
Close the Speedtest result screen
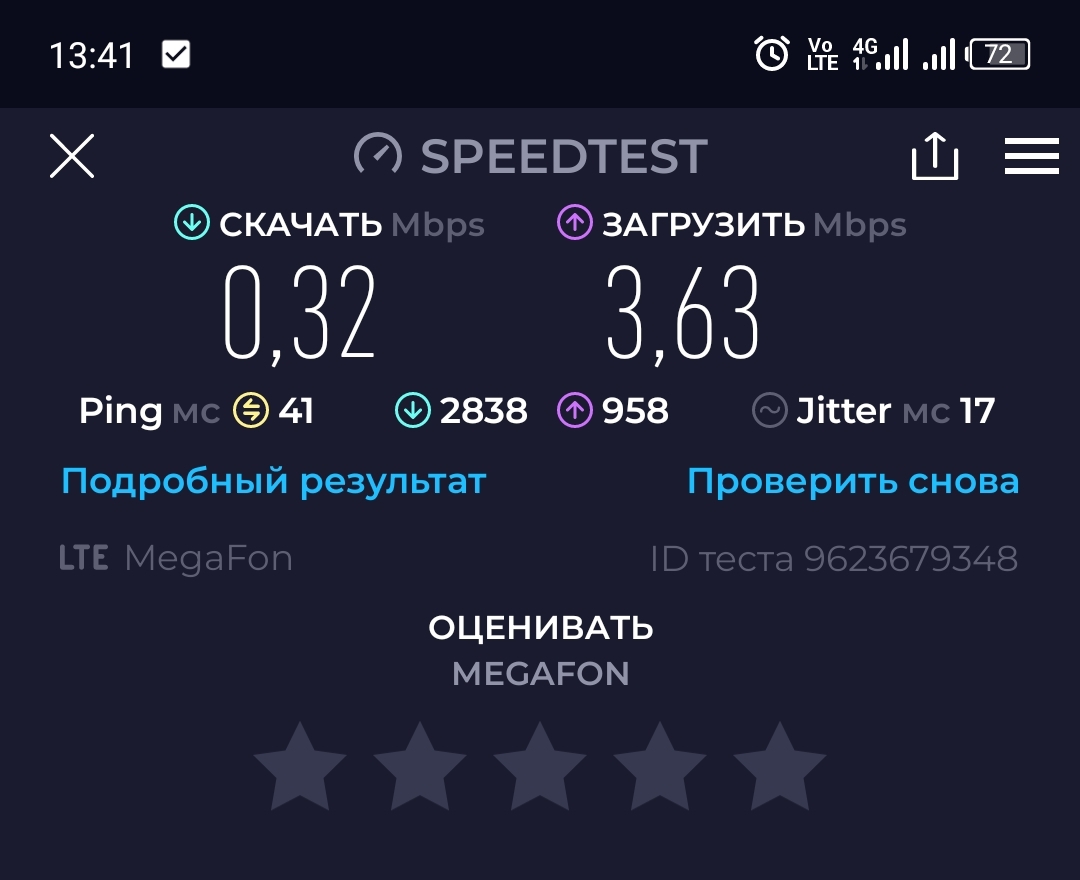point(72,156)
